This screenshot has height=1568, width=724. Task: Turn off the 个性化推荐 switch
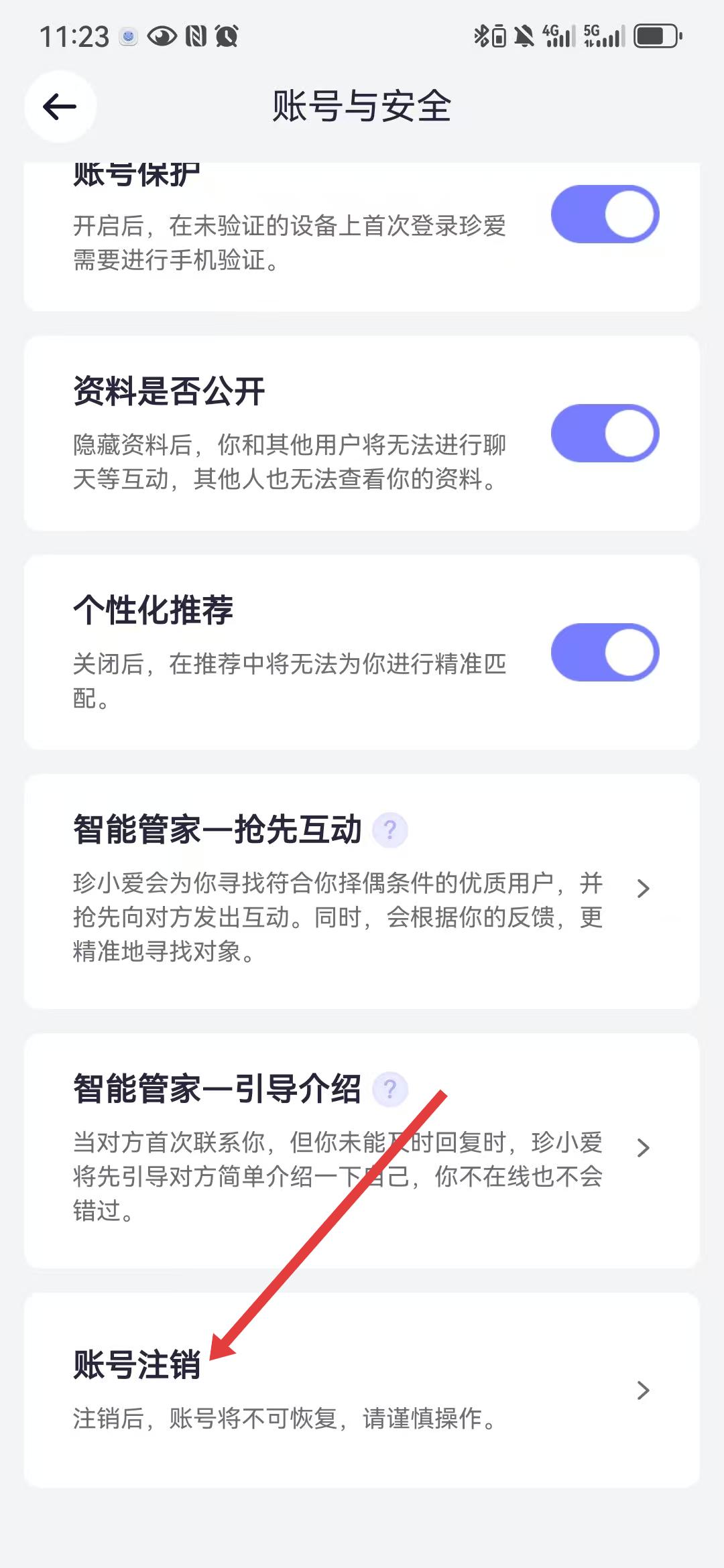(x=605, y=653)
